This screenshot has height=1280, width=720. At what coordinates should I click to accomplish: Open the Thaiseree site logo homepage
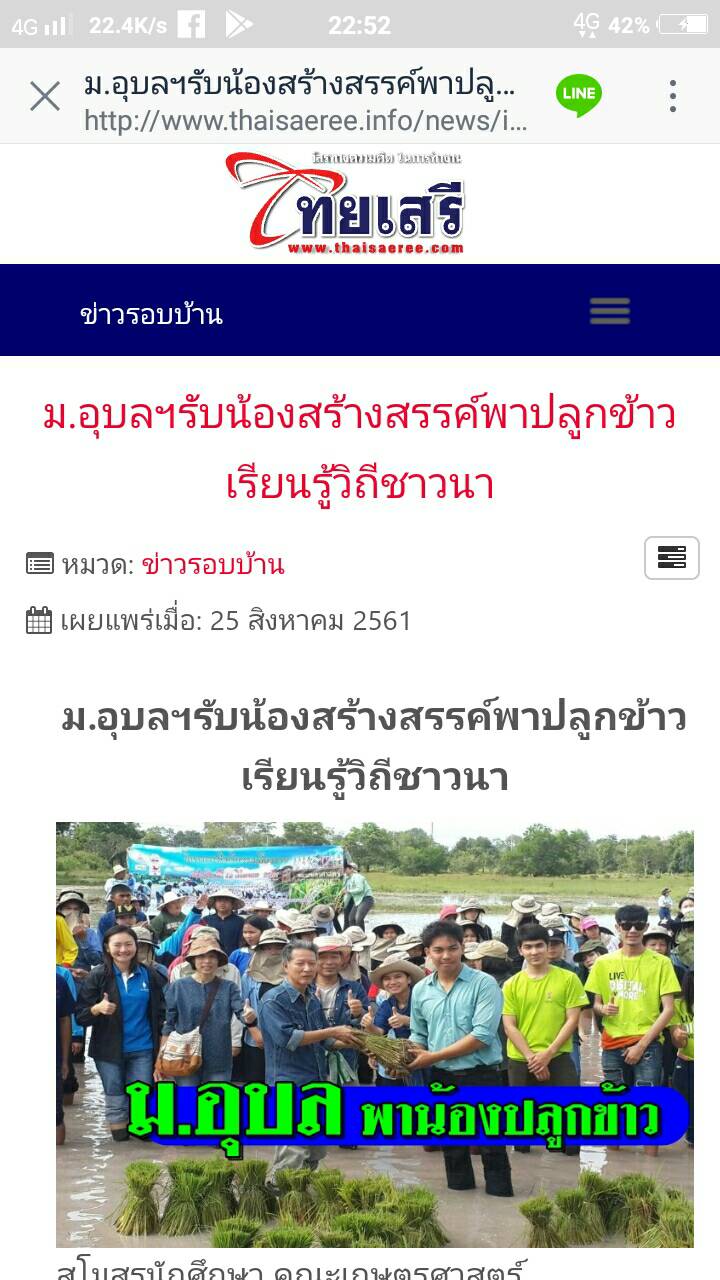click(346, 203)
